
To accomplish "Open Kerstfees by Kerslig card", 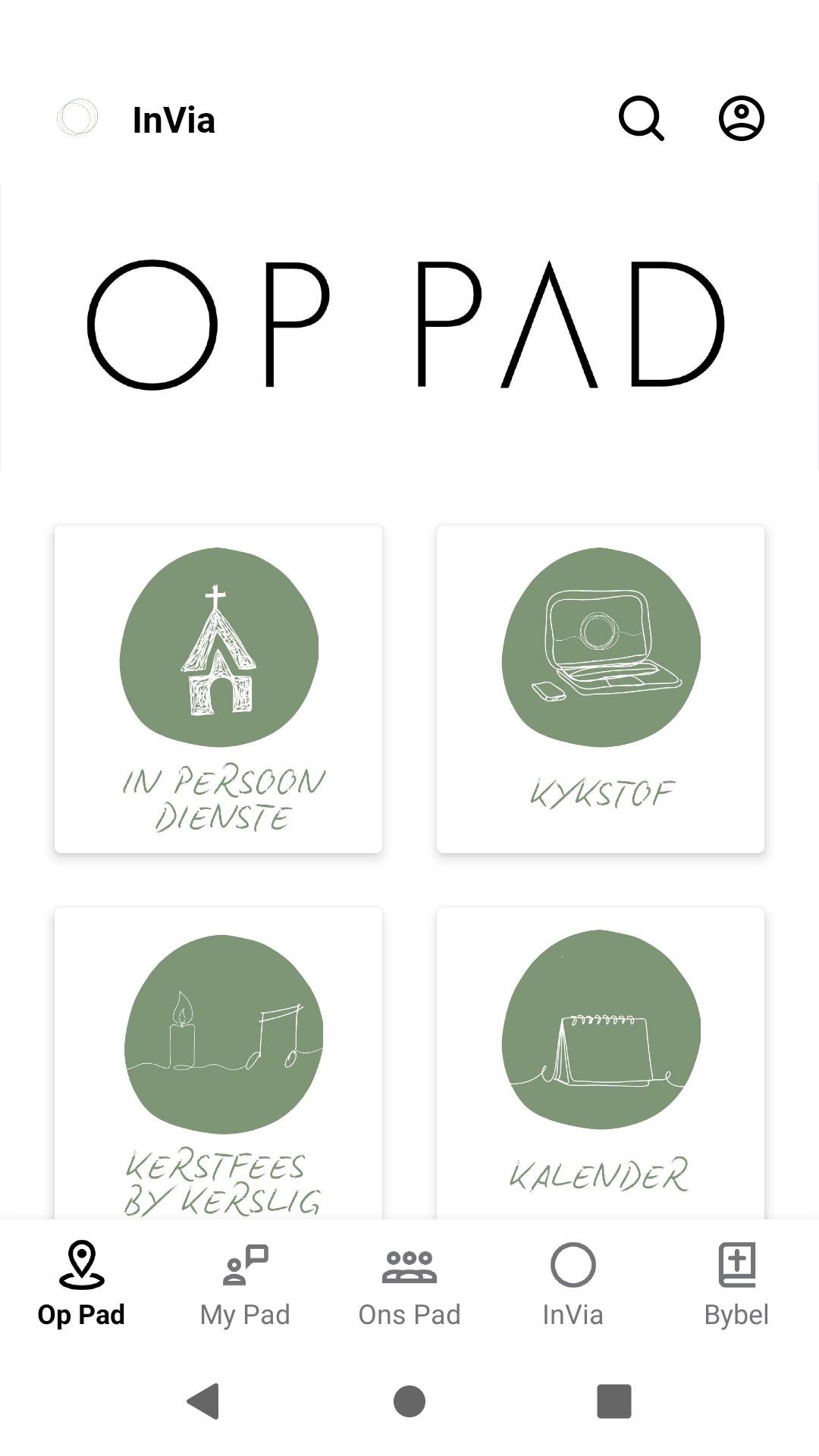I will (218, 1062).
